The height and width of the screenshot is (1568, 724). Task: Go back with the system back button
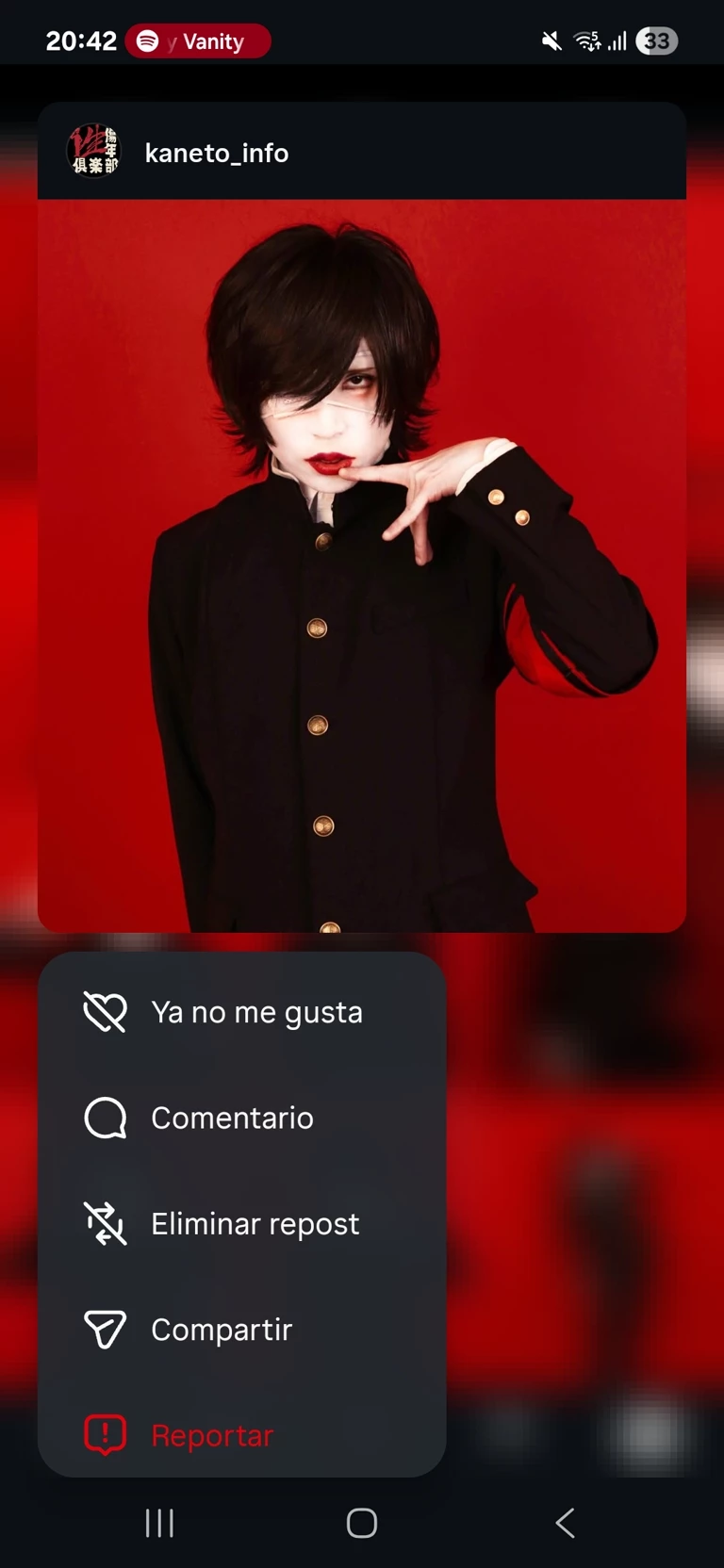(565, 1523)
